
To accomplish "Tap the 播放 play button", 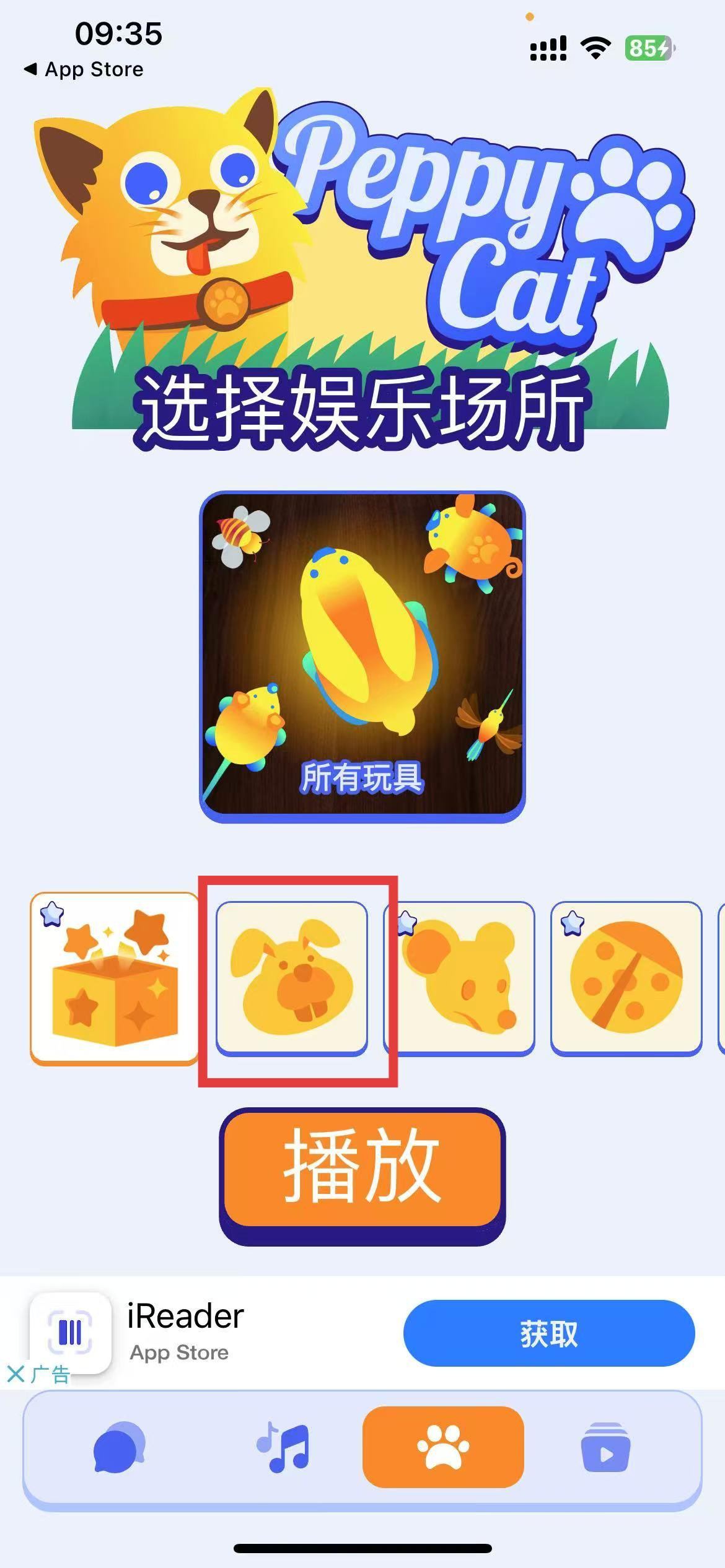I will 362,1168.
